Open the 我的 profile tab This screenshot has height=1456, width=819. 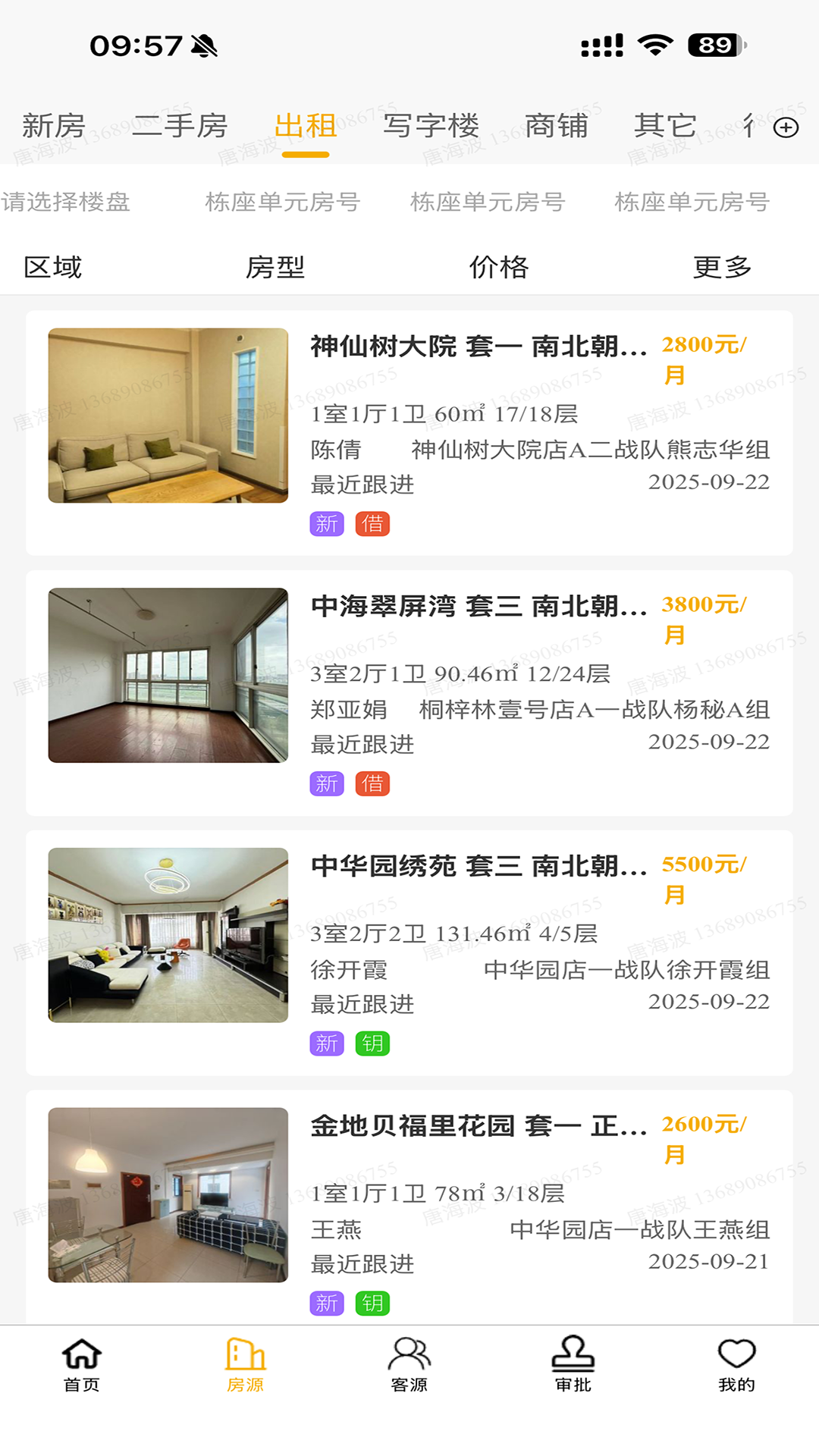coord(736,1365)
